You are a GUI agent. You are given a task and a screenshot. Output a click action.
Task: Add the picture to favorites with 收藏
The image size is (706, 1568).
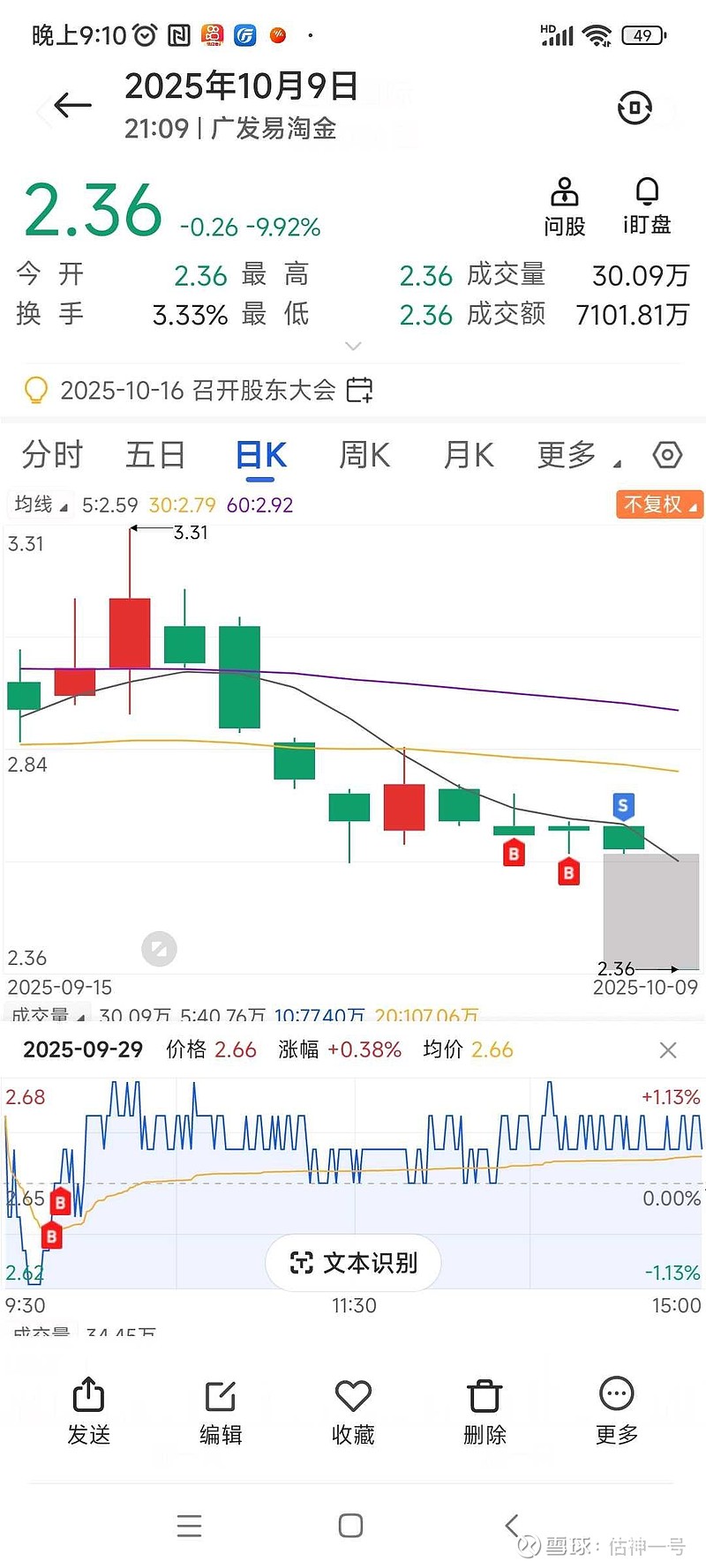click(353, 1411)
